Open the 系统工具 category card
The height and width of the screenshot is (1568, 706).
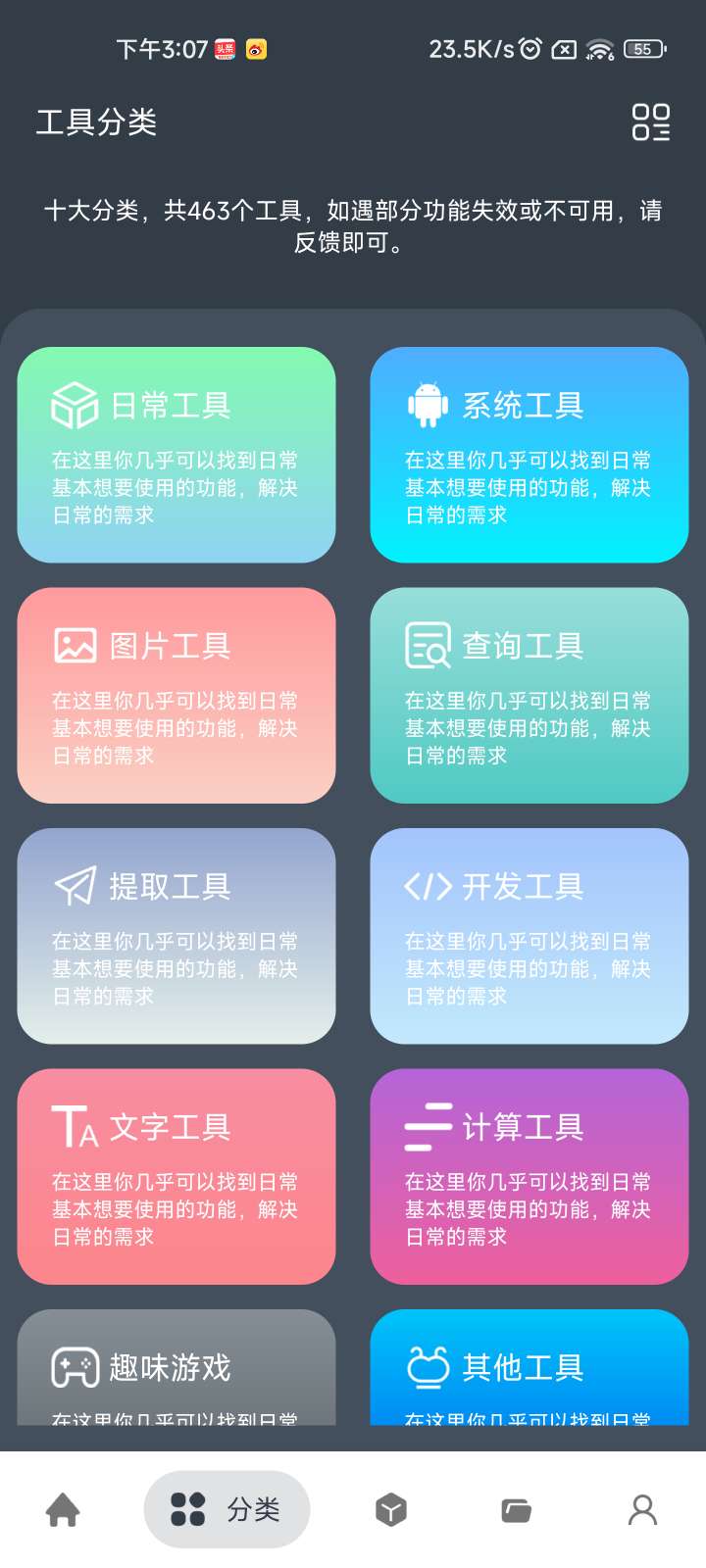point(529,455)
